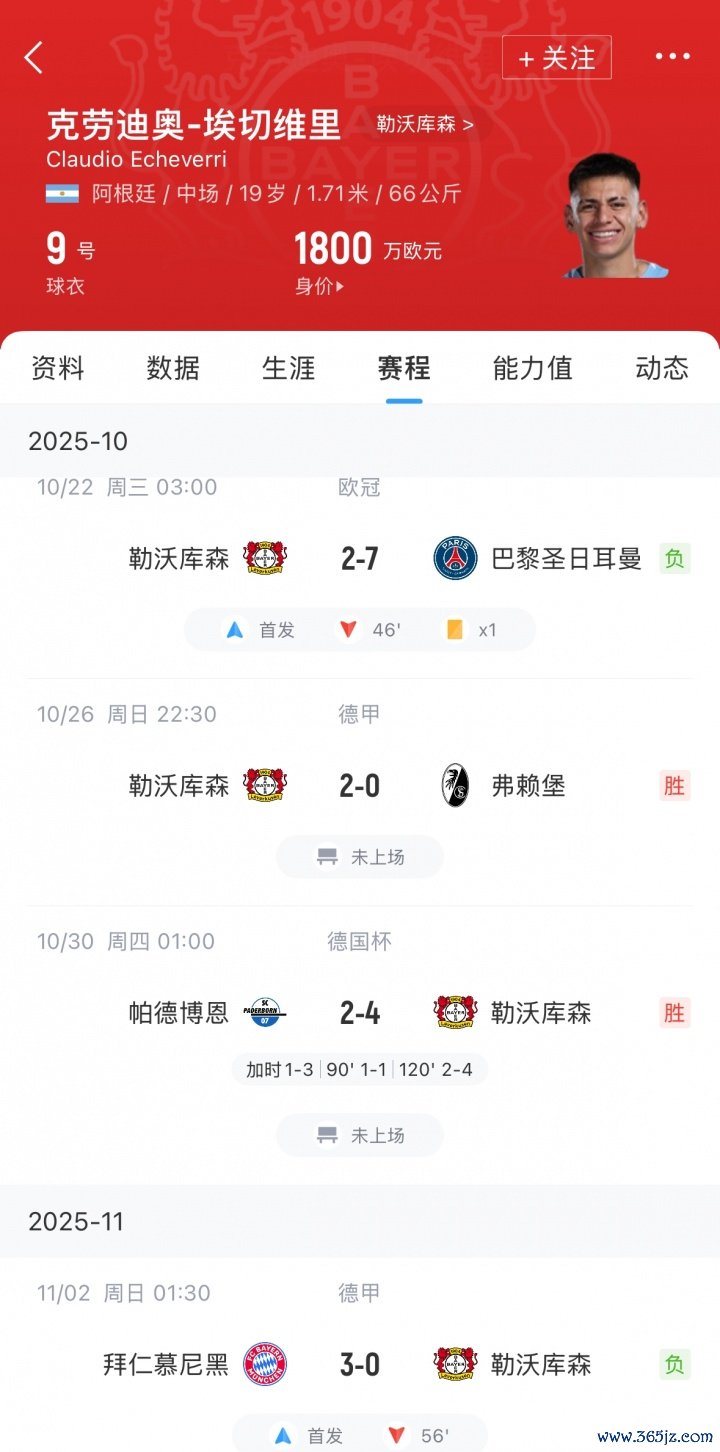
Task: Open the 勒沃库森 vs 巴黎圣日耳曼 match
Action: [x=359, y=558]
